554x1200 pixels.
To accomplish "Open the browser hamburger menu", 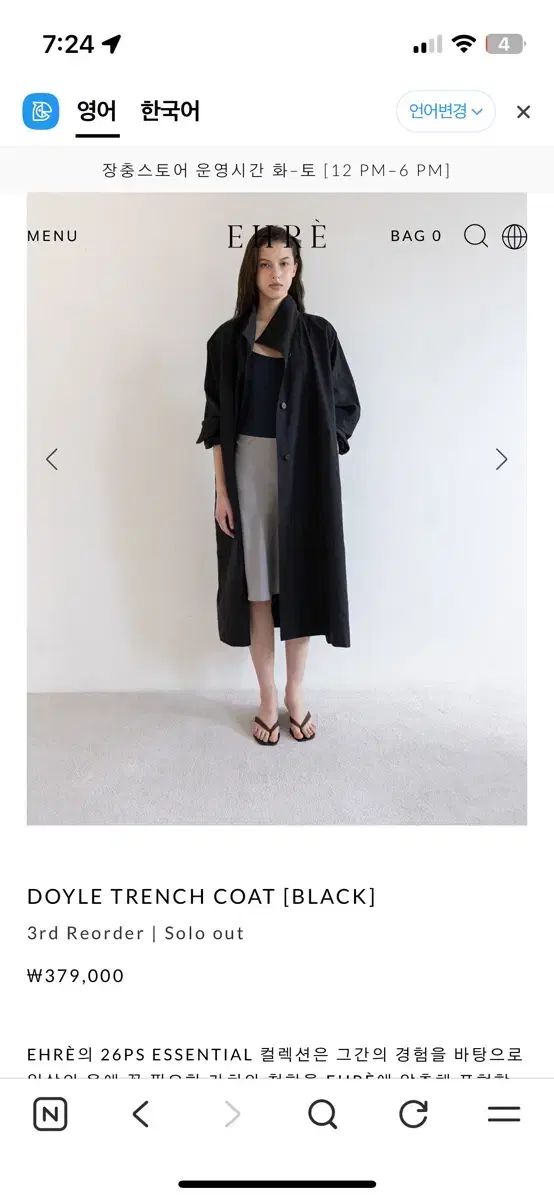I will [x=504, y=1114].
